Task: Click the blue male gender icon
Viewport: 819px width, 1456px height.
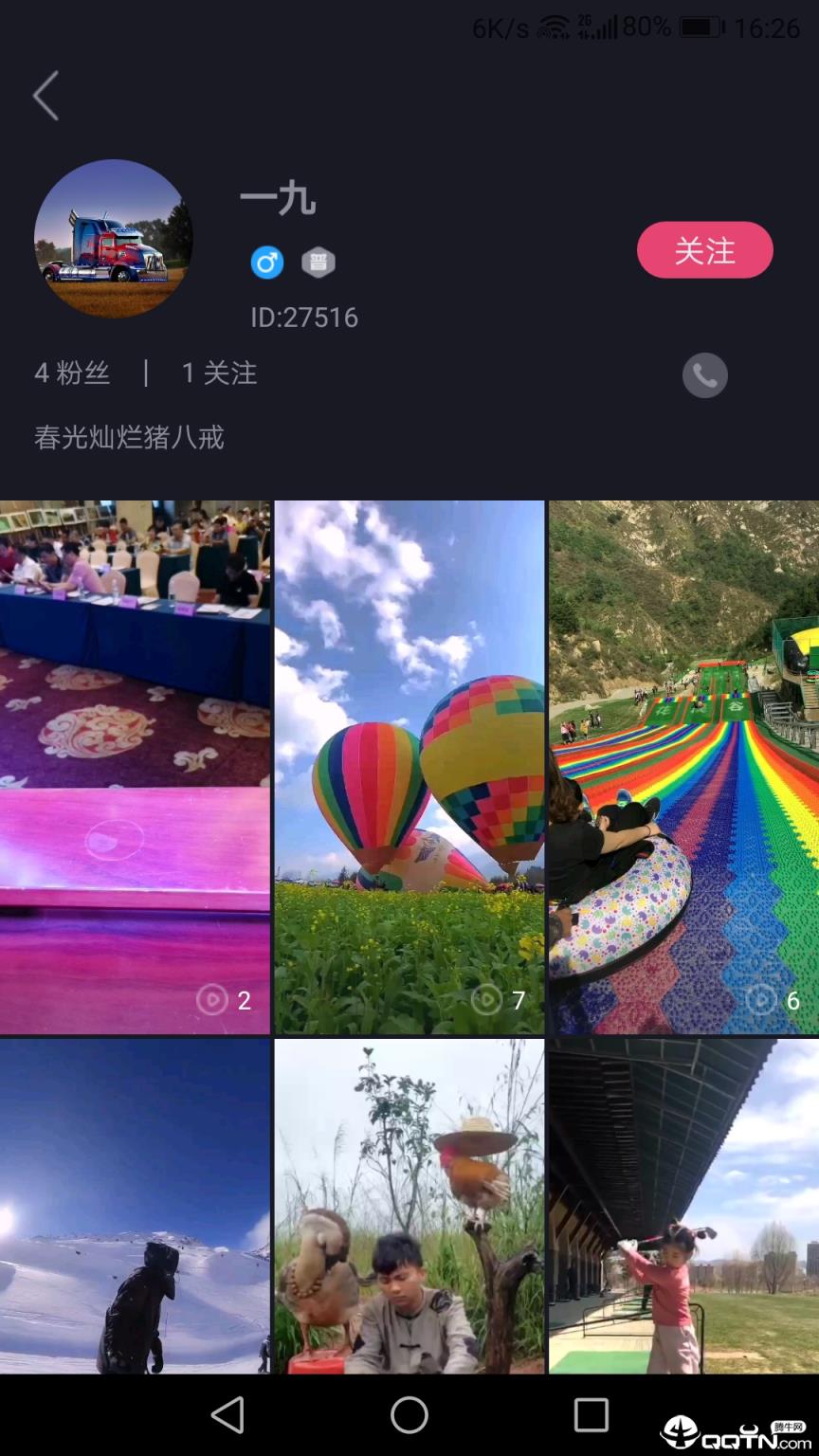Action: [x=266, y=263]
